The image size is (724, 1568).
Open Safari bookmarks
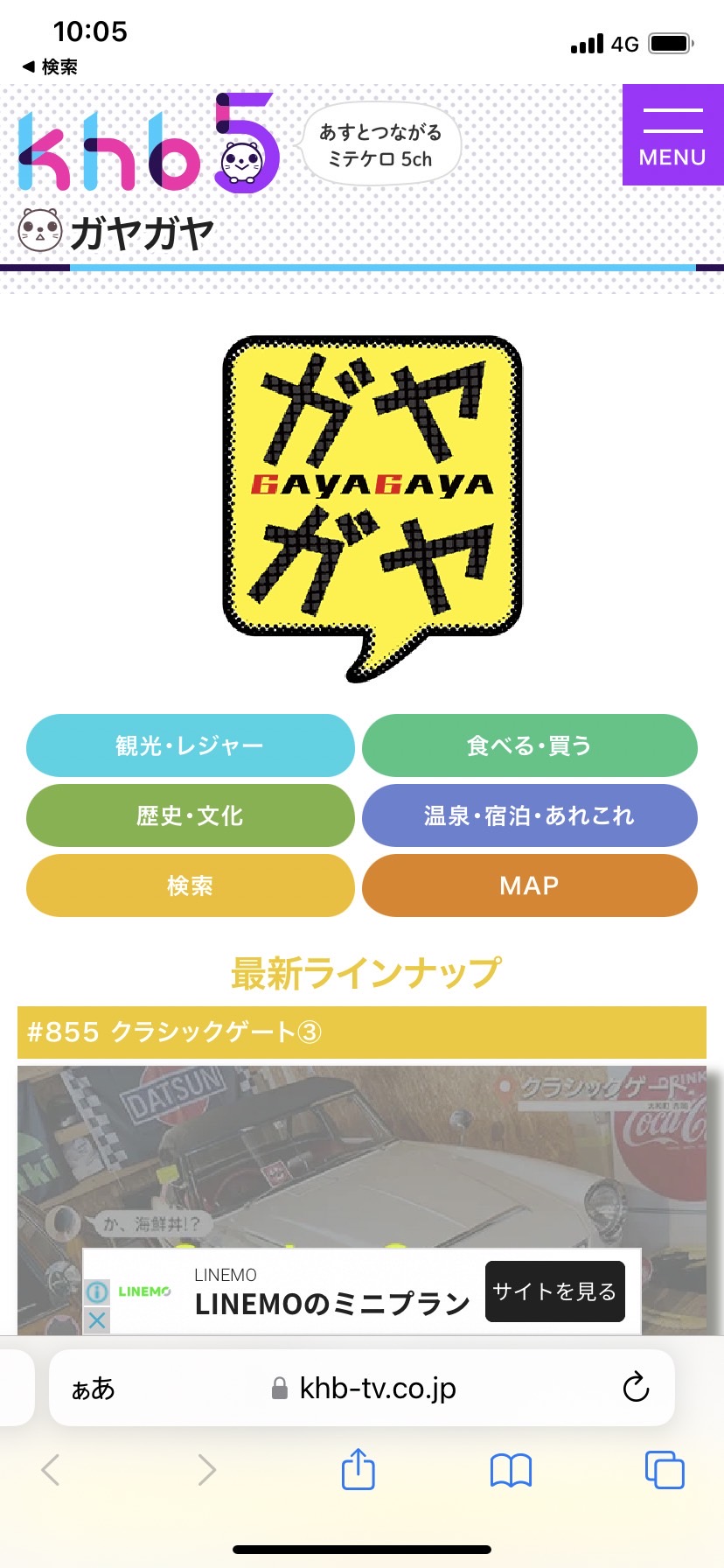click(x=511, y=1470)
